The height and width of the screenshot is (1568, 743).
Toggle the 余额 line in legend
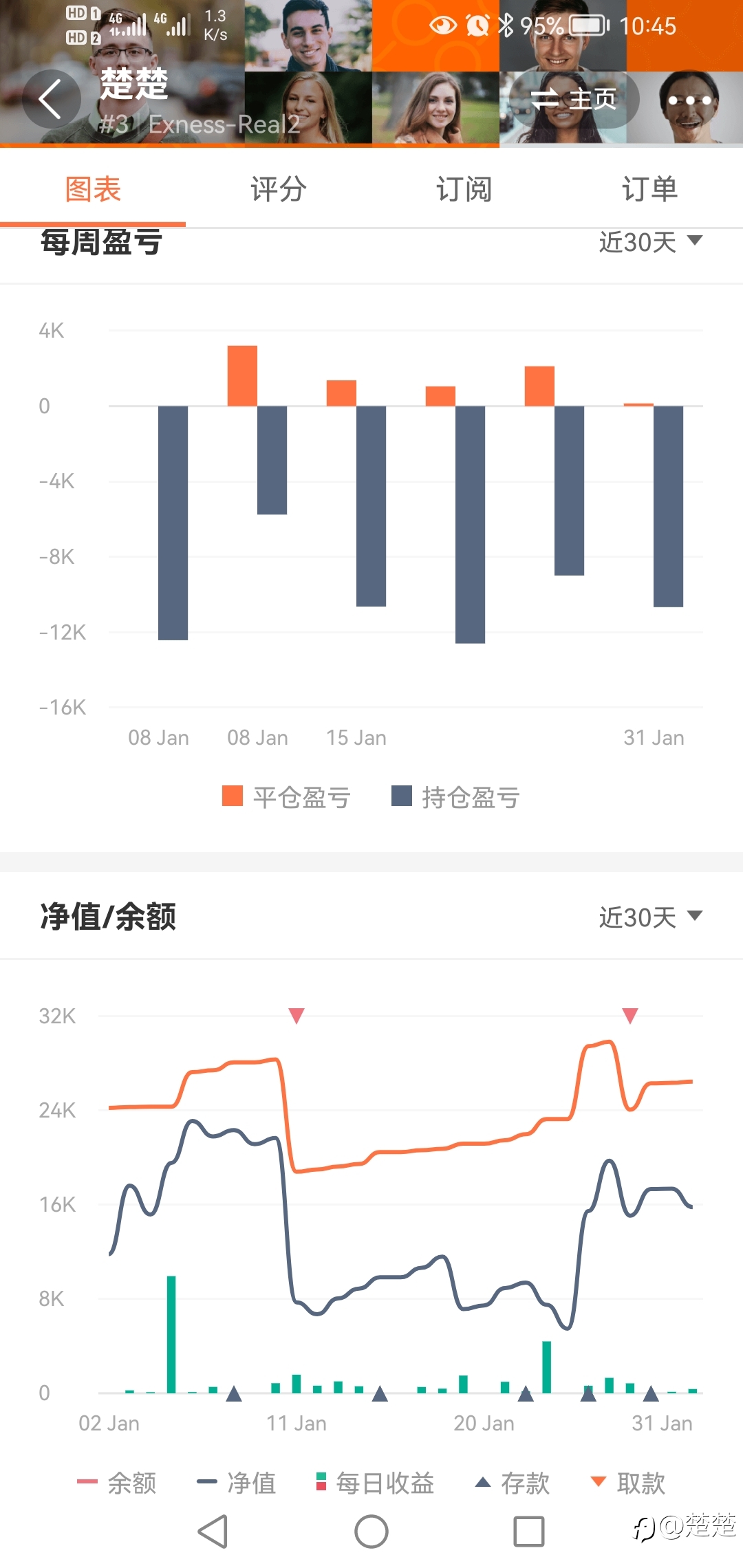(x=117, y=1483)
